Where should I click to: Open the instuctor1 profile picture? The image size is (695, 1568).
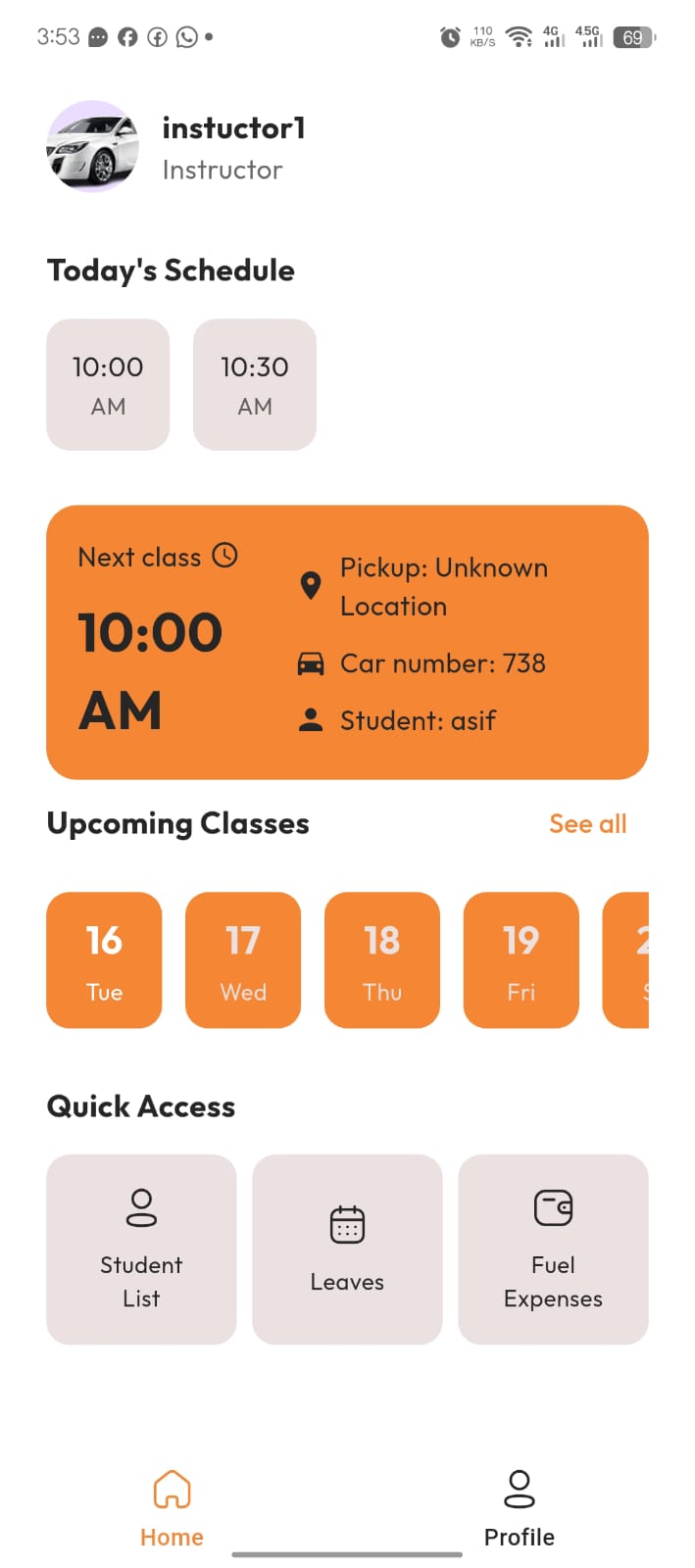point(92,146)
